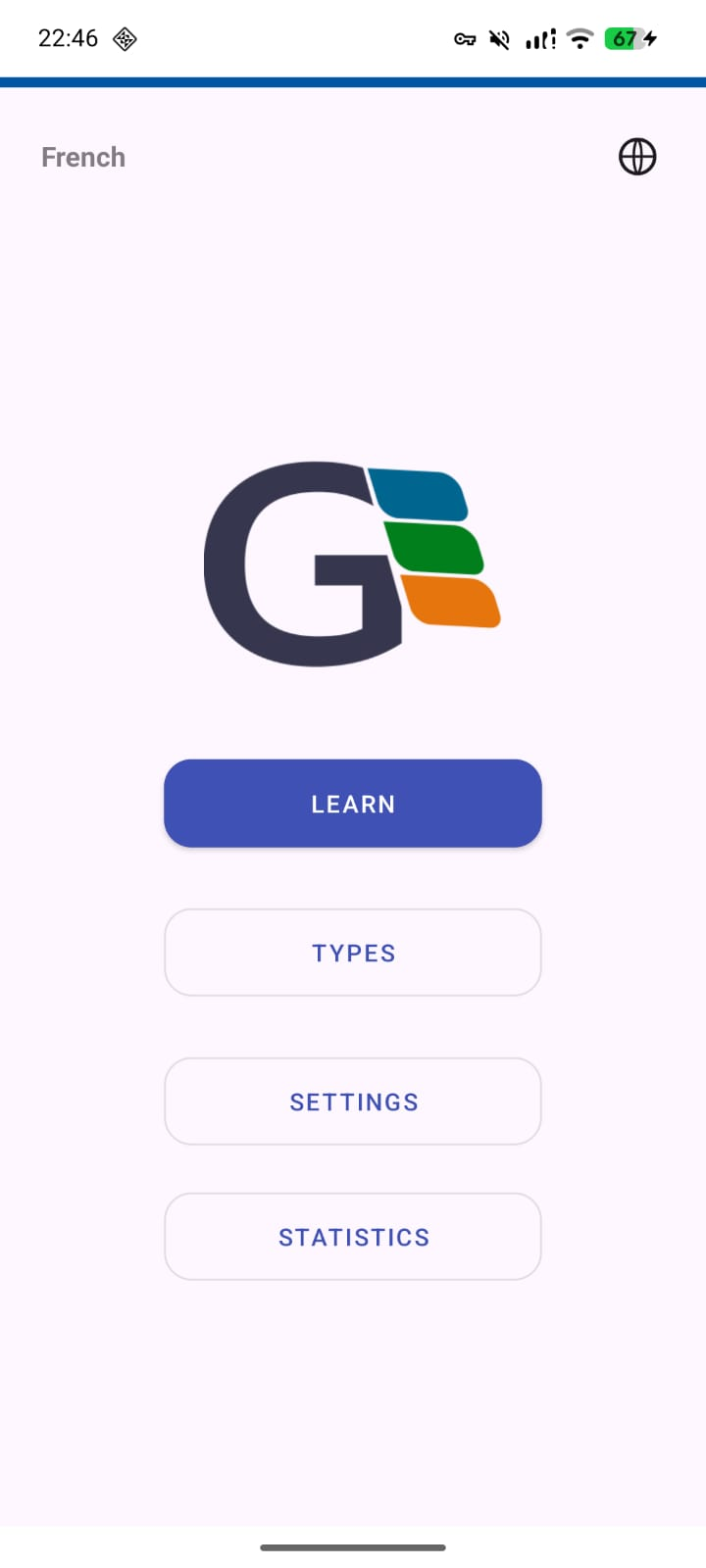Start the Learn session

coord(353,804)
